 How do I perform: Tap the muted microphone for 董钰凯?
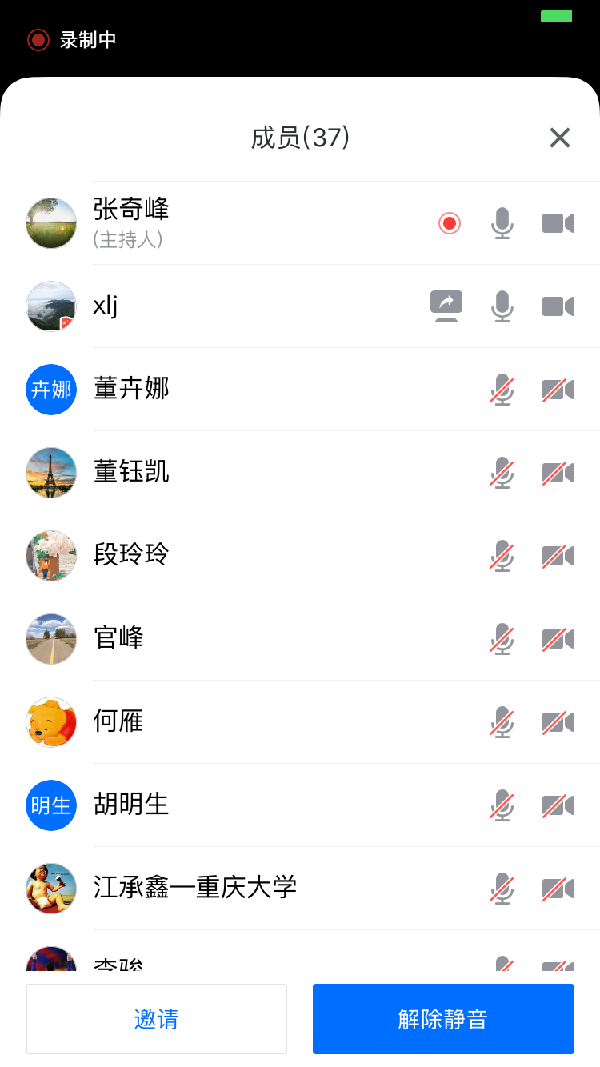pyautogui.click(x=502, y=472)
